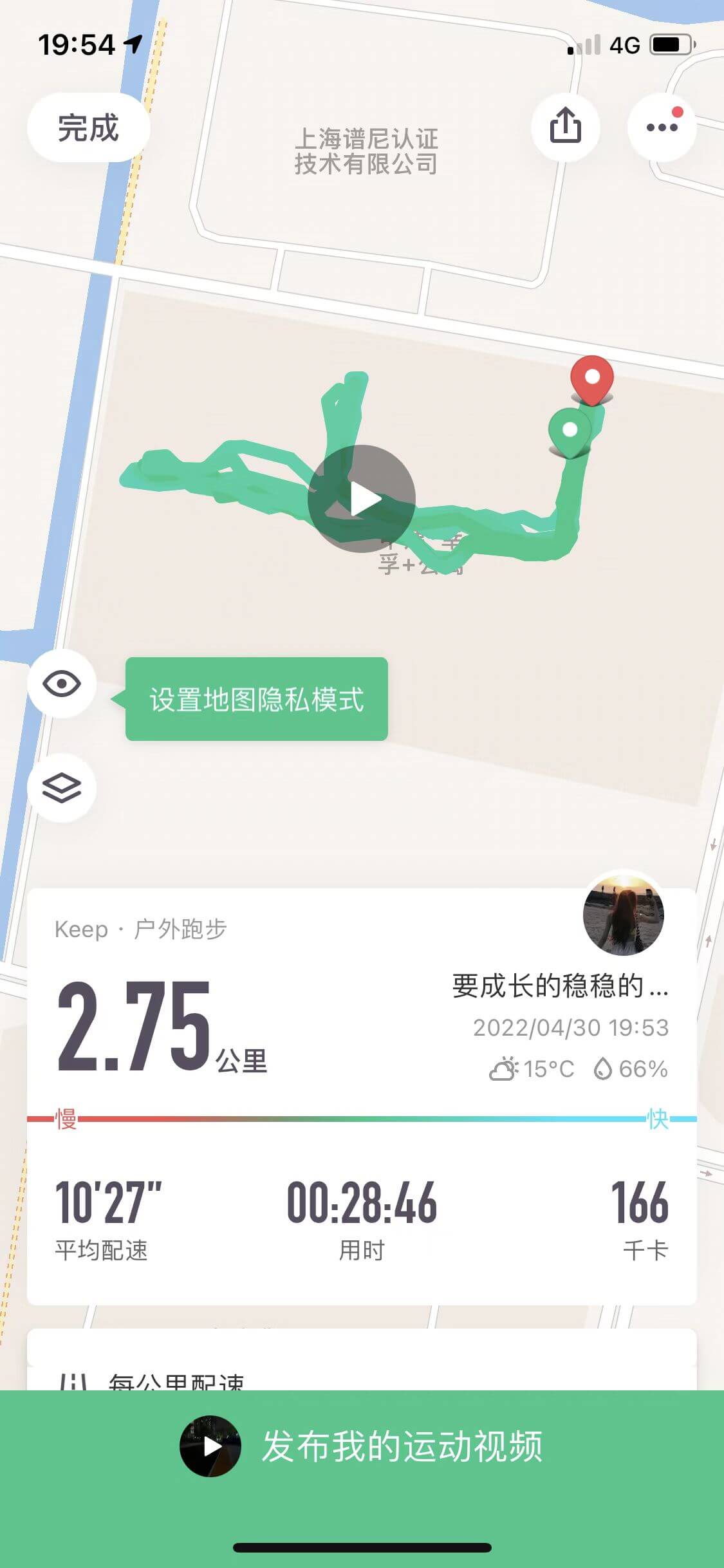The width and height of the screenshot is (724, 1568).
Task: Tap the 设置地图隐私模式 tooltip
Action: point(257,700)
